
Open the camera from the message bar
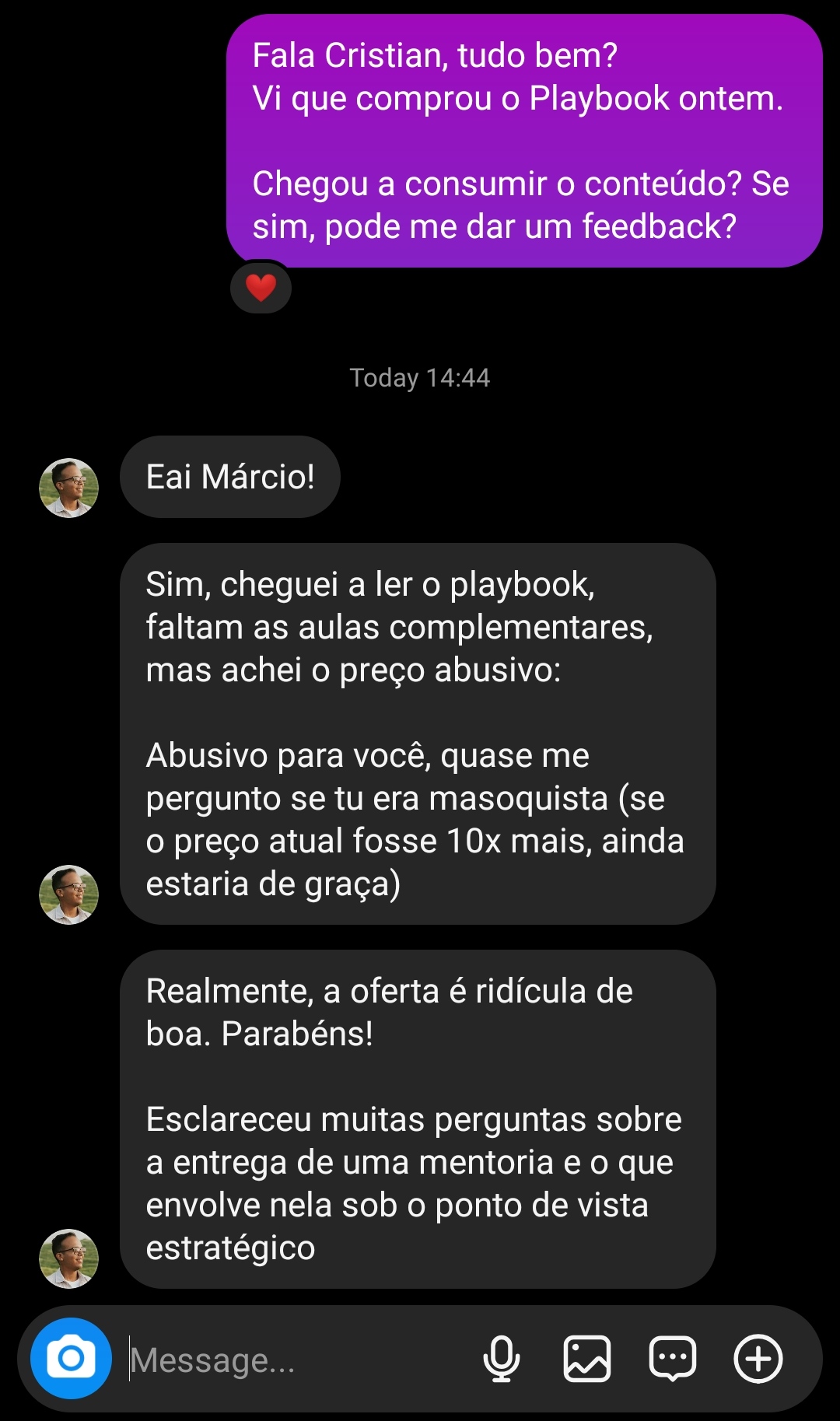click(71, 1359)
